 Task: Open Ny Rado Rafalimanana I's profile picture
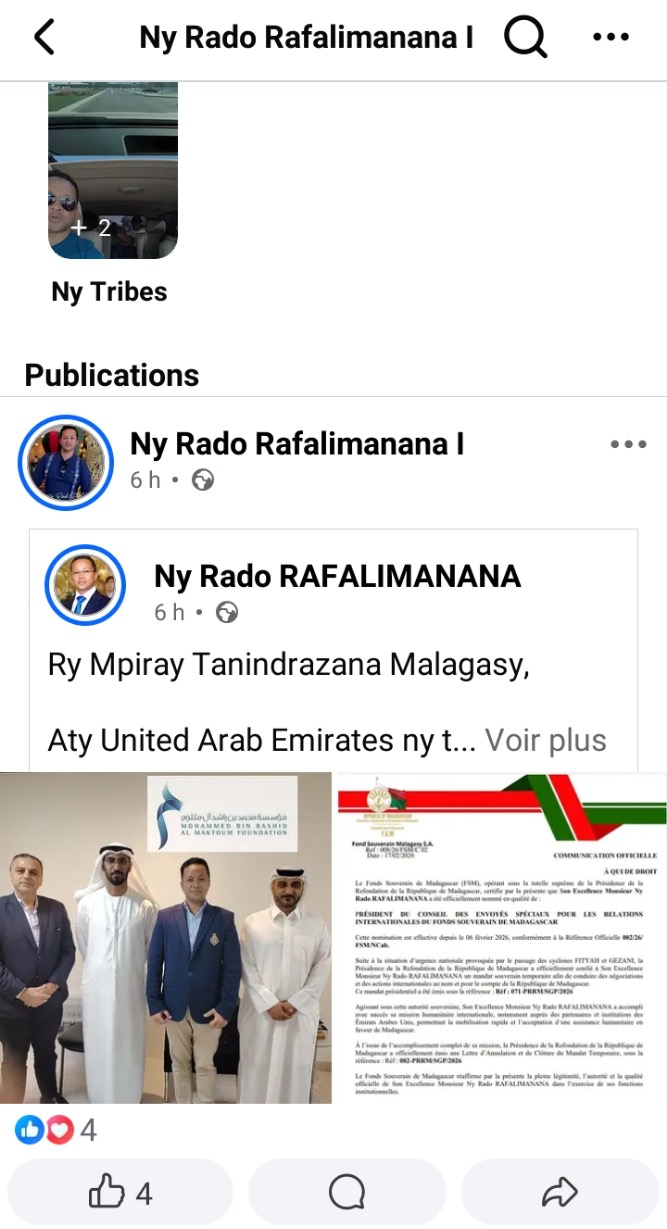(66, 462)
